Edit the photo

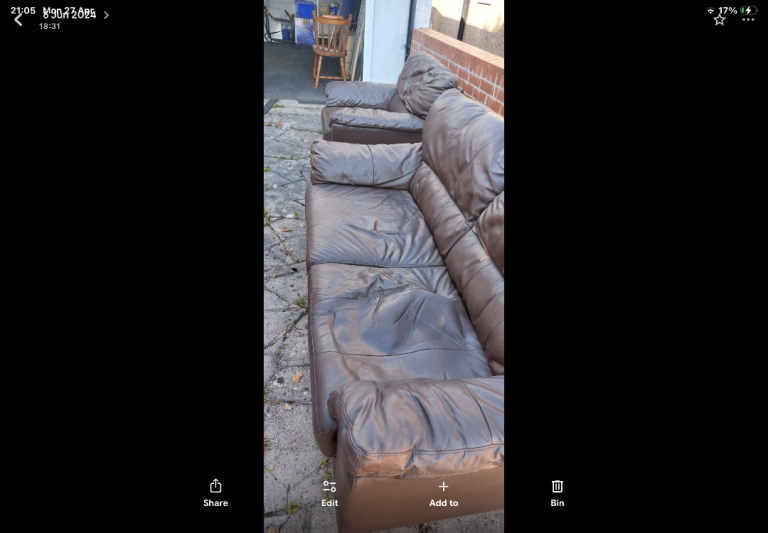[x=329, y=492]
